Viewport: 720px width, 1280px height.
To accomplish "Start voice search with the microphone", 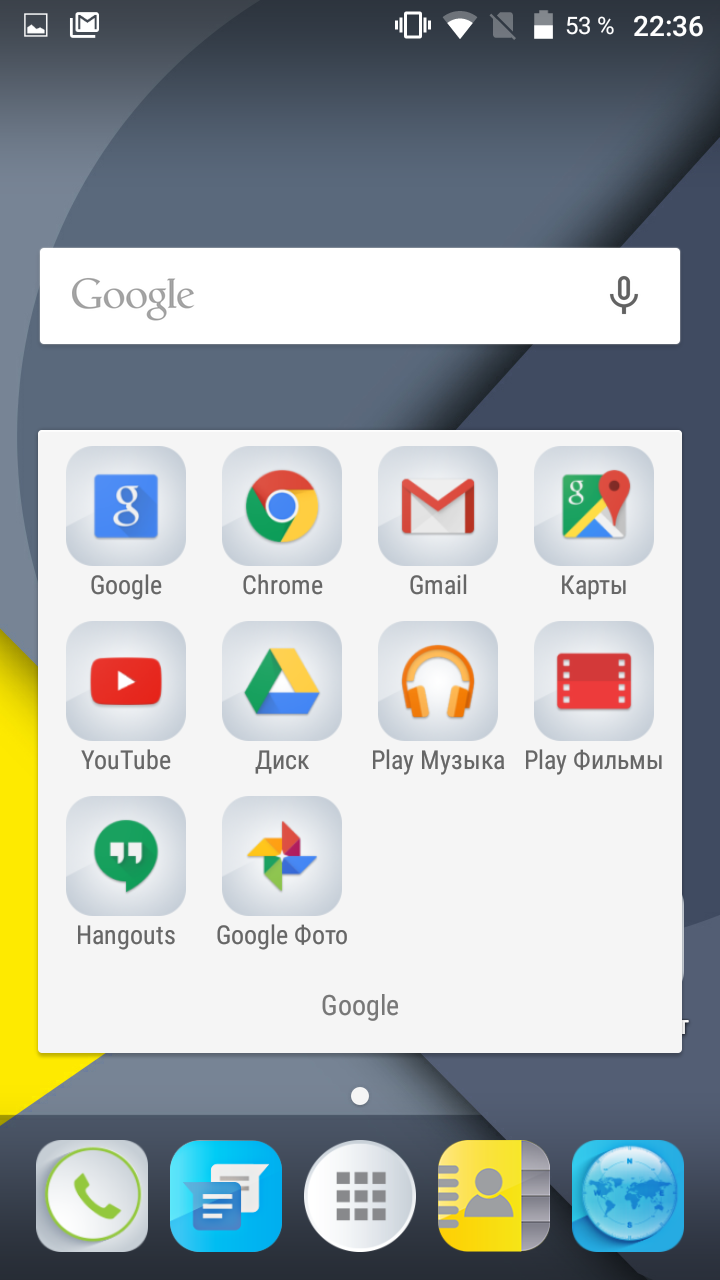I will point(624,296).
